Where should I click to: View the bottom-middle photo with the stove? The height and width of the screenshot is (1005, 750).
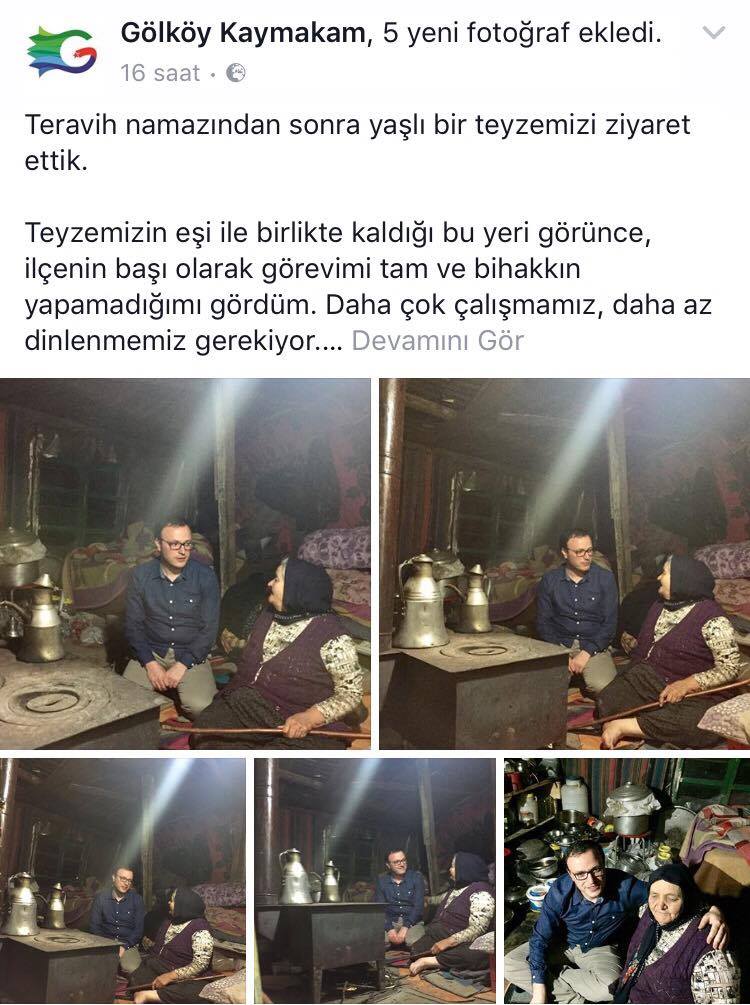point(374,880)
